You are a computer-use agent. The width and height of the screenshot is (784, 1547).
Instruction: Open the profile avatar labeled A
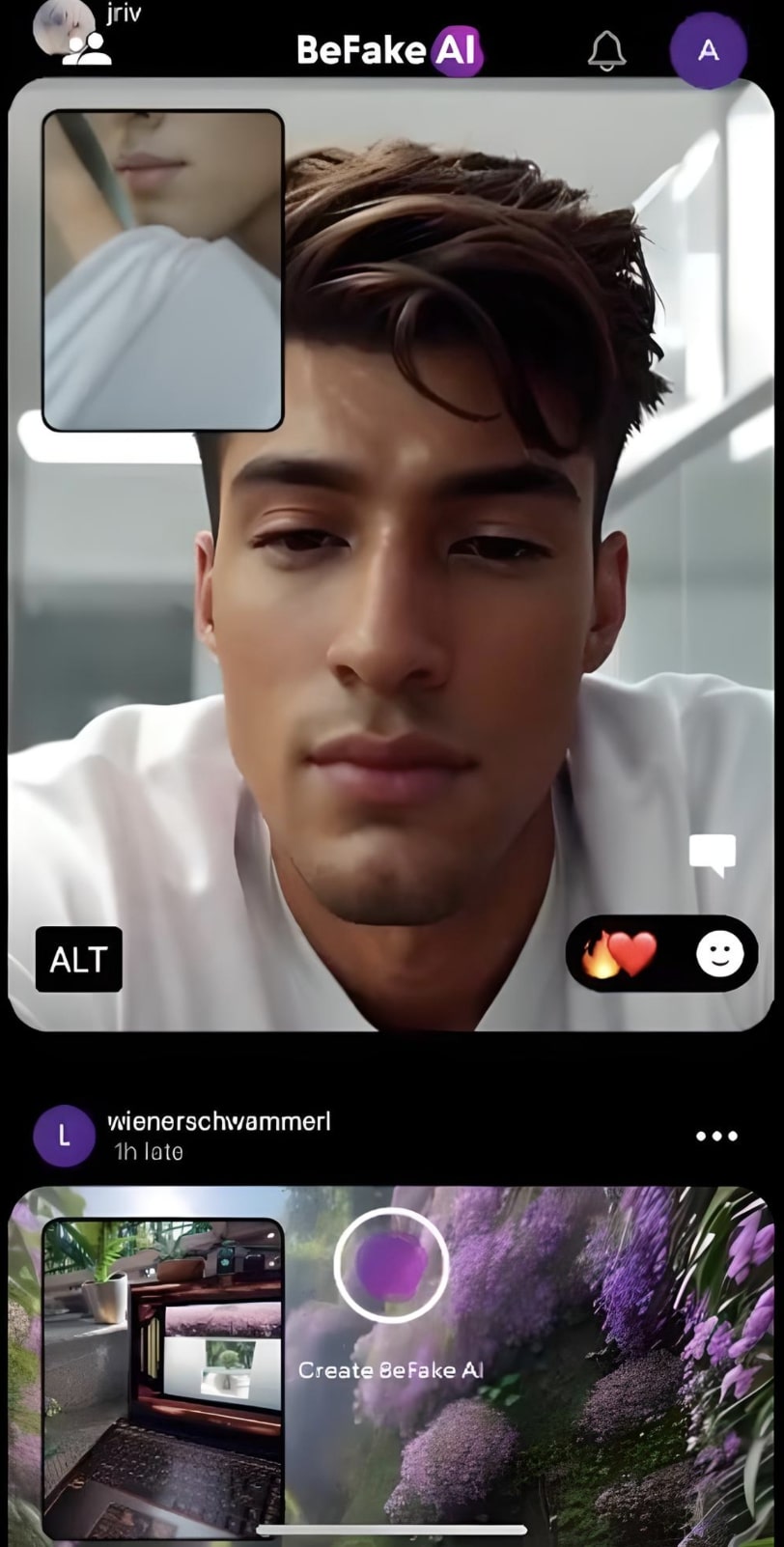(708, 50)
